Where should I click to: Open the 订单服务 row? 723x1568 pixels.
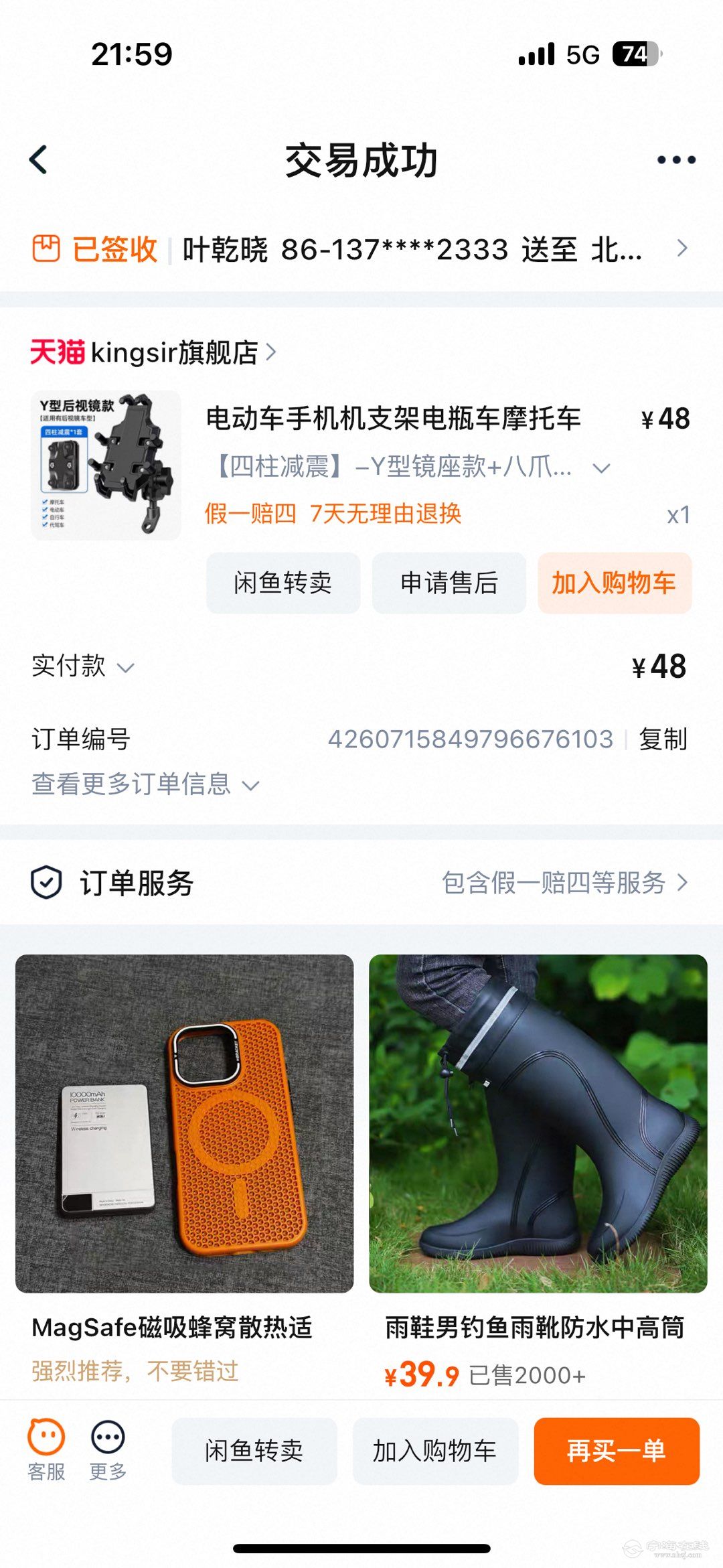(361, 882)
